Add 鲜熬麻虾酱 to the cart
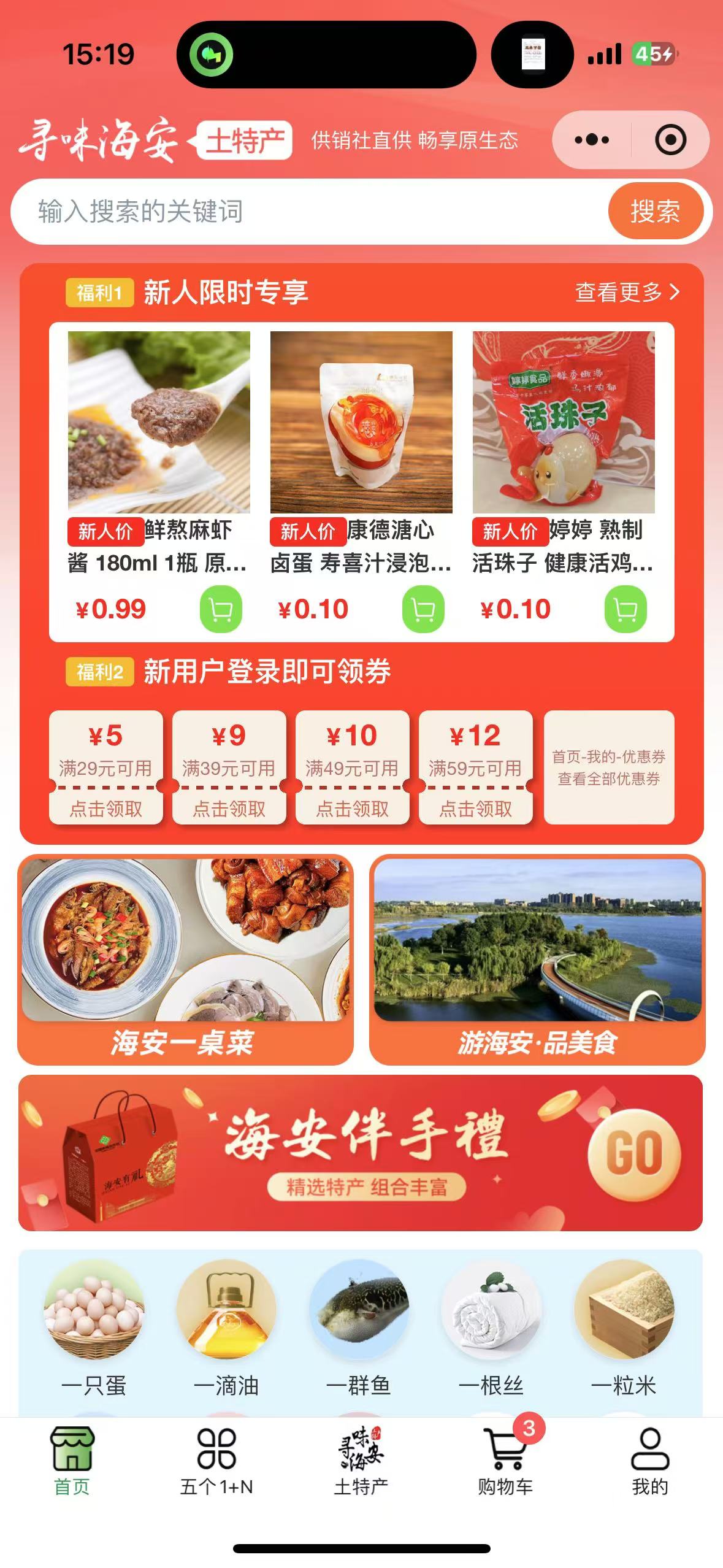 [221, 609]
